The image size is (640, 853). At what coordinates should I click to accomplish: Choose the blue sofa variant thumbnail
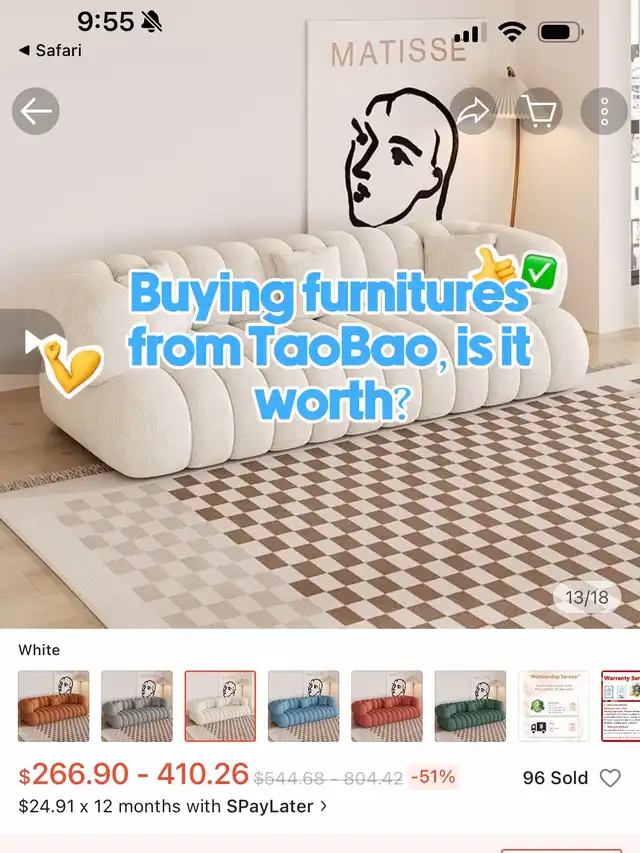(x=303, y=706)
